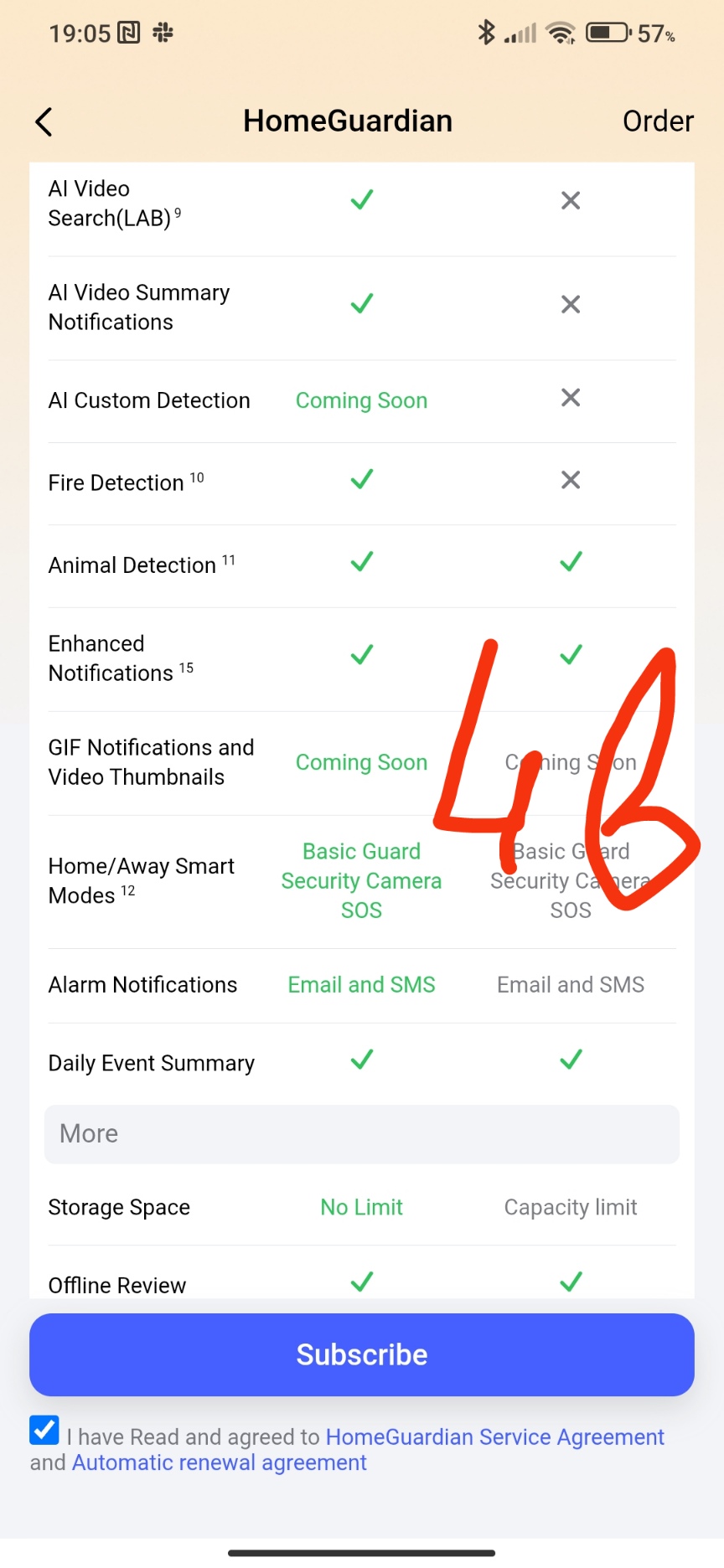
Task: Go back using the arrow icon
Action: tap(44, 122)
